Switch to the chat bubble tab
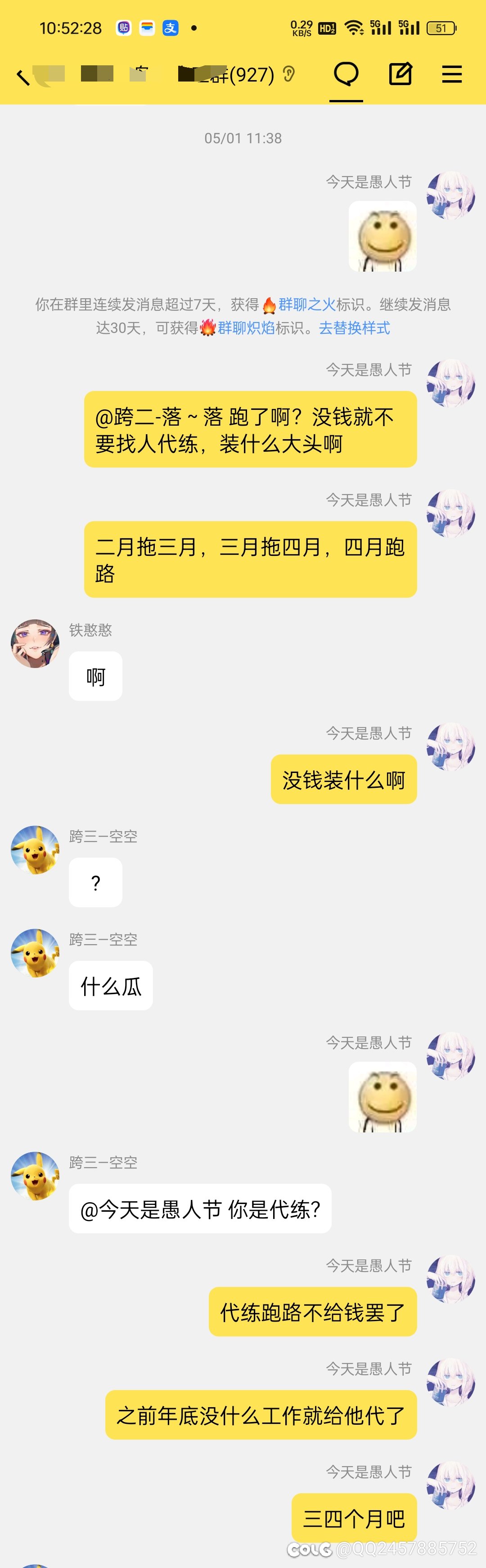This screenshot has height=1568, width=486. pos(346,75)
